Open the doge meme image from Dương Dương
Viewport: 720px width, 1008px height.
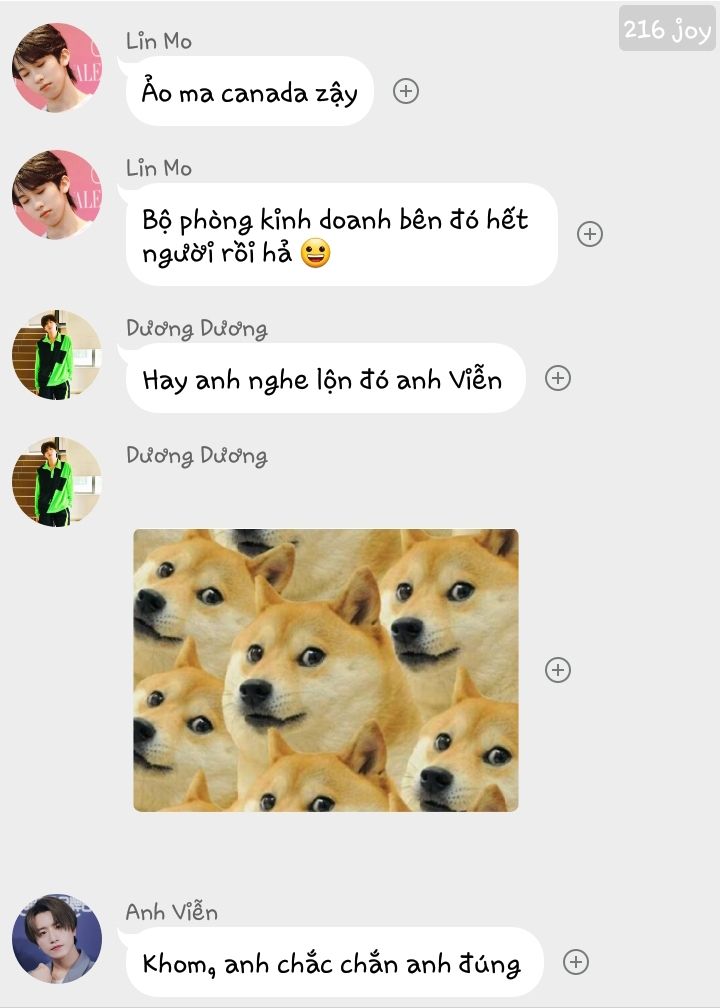[x=326, y=670]
